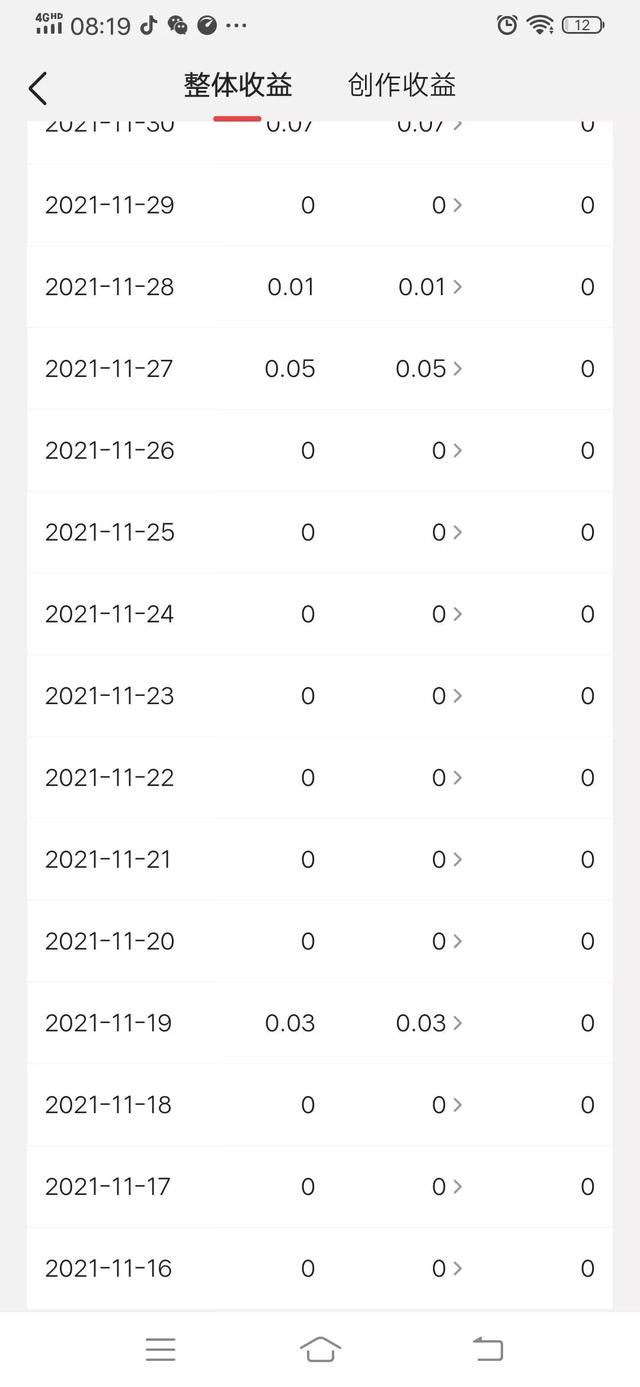Expand the 2021-11-26 earnings chevron
This screenshot has height=1387, width=640.
pyautogui.click(x=457, y=451)
